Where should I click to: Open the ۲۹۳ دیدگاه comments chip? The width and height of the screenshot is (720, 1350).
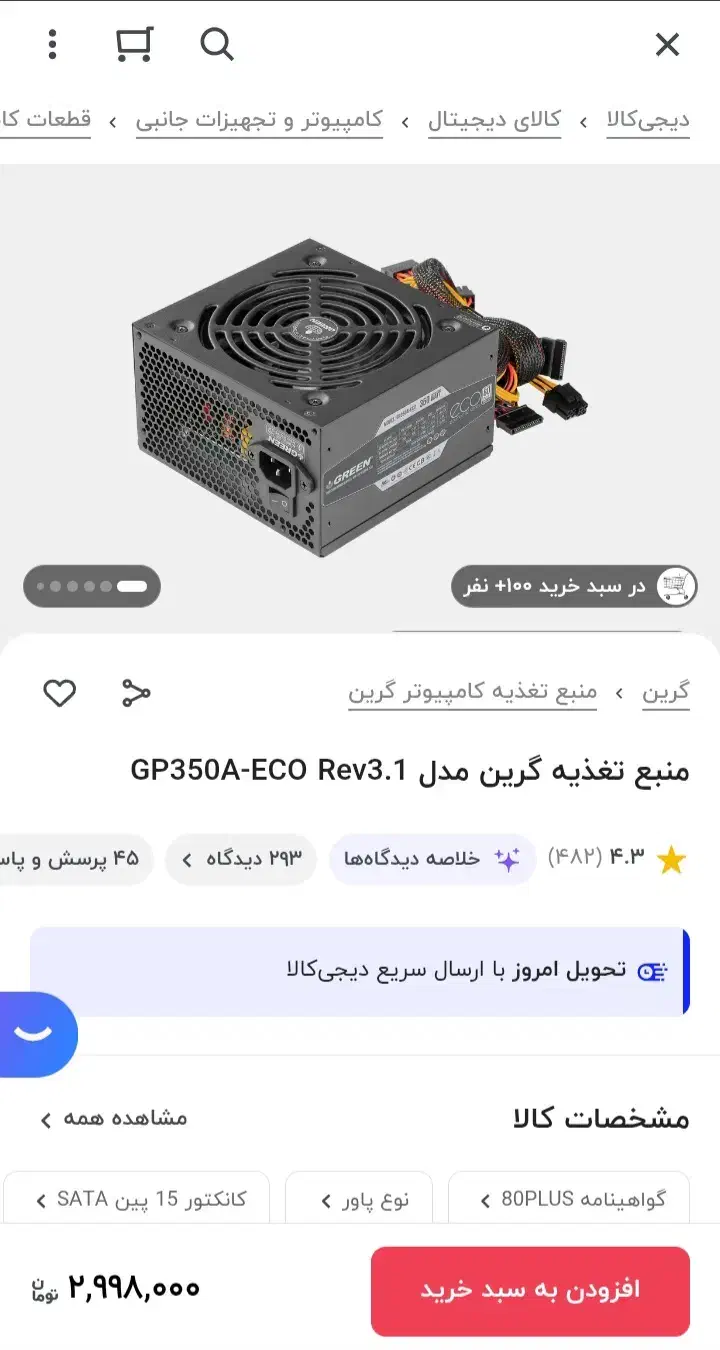[241, 859]
